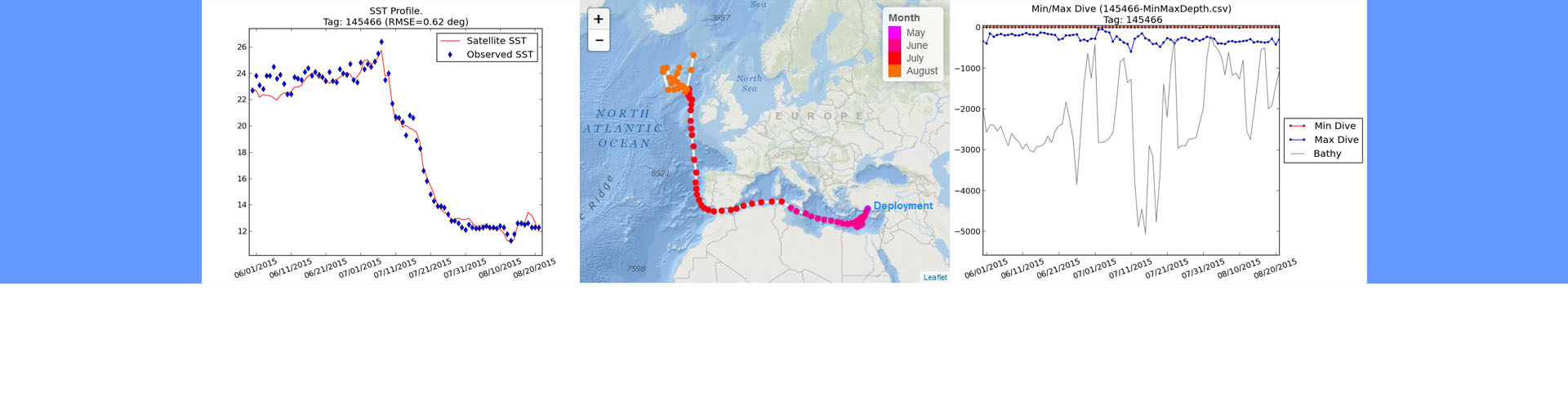Zoom in on the map
The width and height of the screenshot is (1568, 411).
click(x=599, y=19)
